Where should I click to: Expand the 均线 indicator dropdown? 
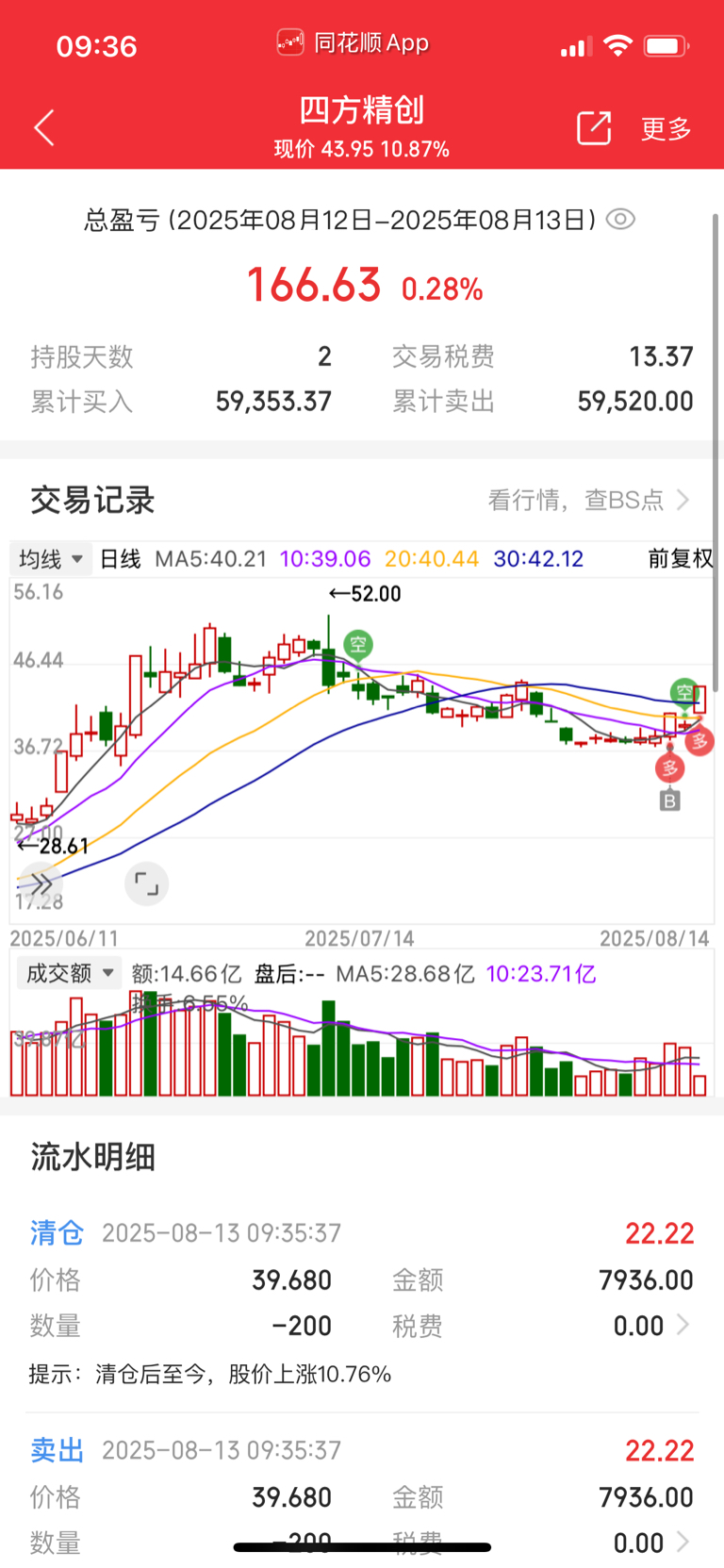coord(52,559)
